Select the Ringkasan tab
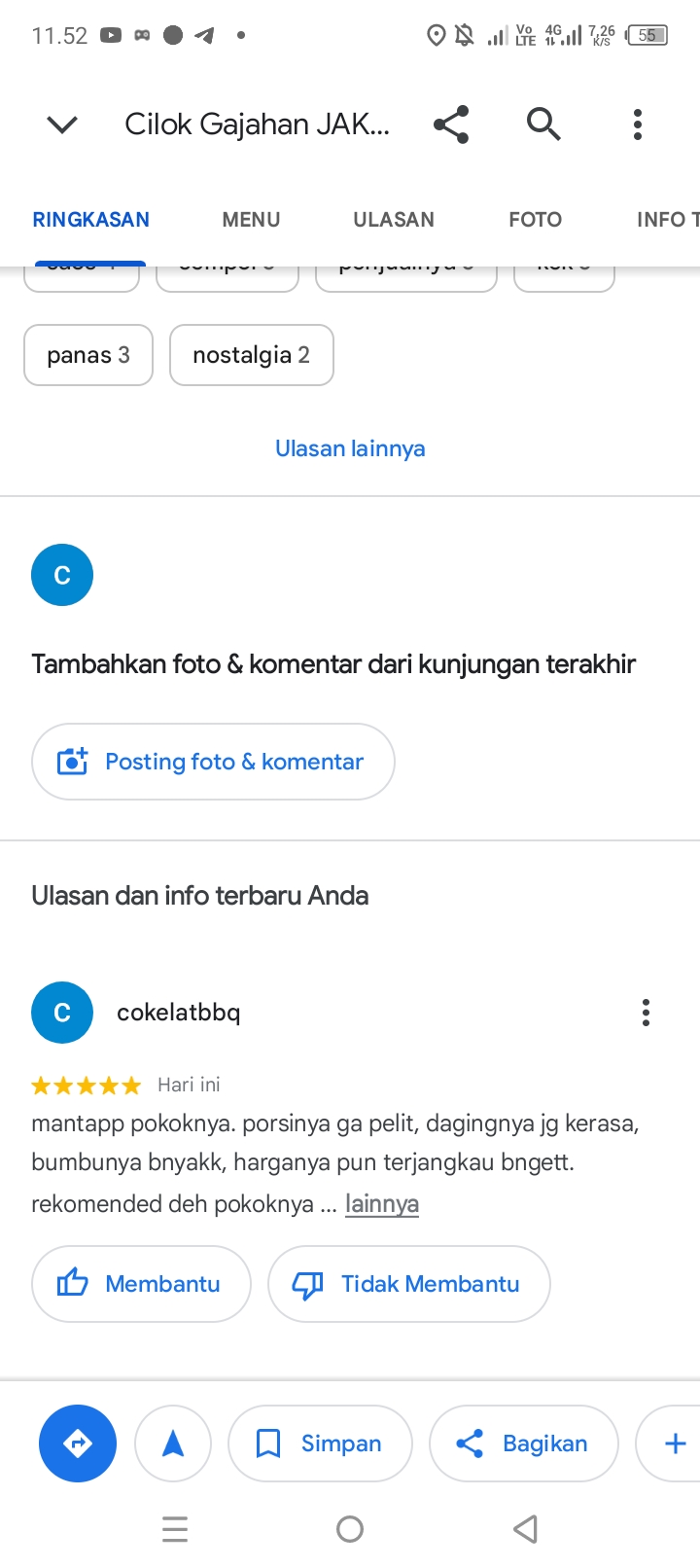This screenshot has width=700, height=1568. coord(91,220)
